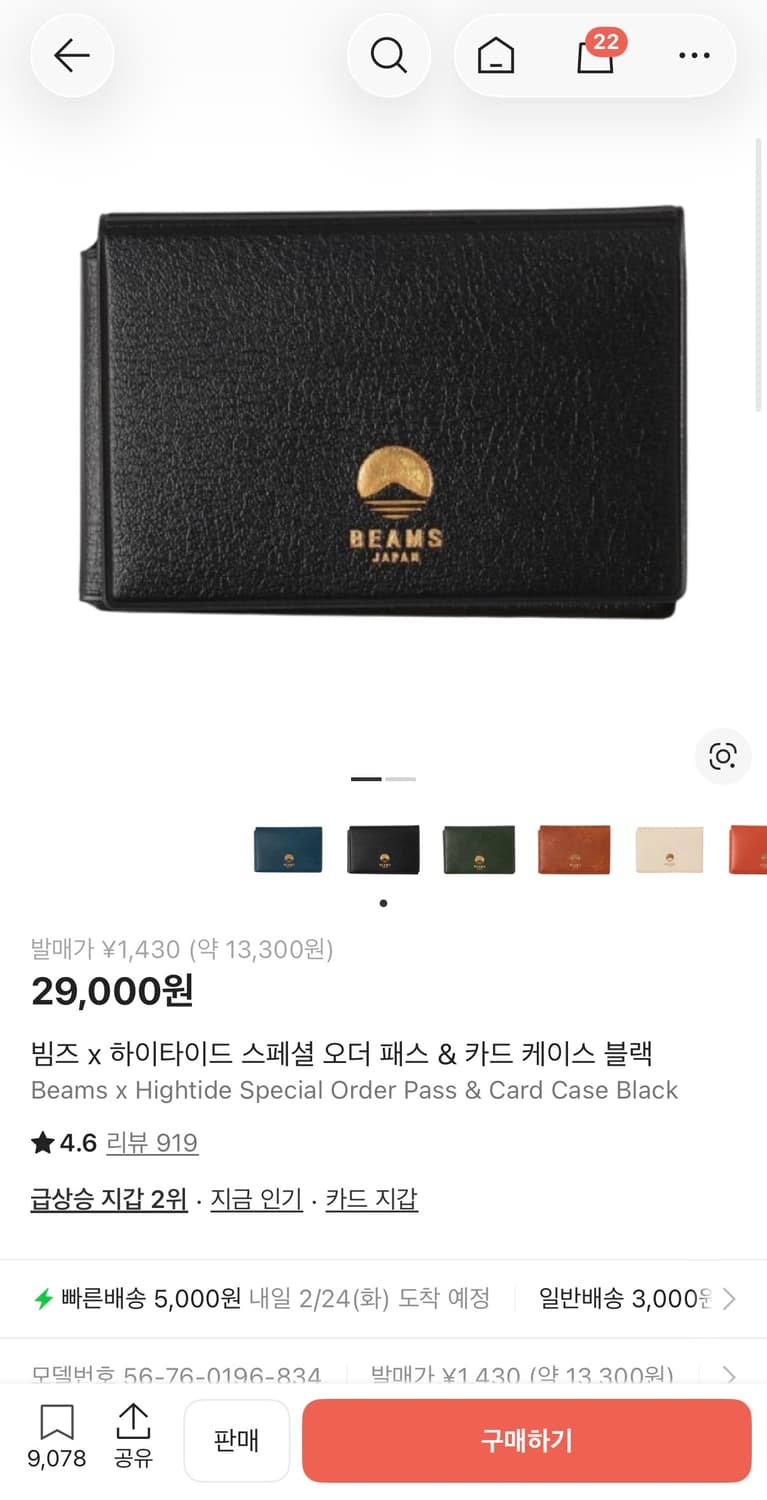Viewport: 767px width, 1500px height.
Task: Select the black card case variant
Action: point(383,849)
